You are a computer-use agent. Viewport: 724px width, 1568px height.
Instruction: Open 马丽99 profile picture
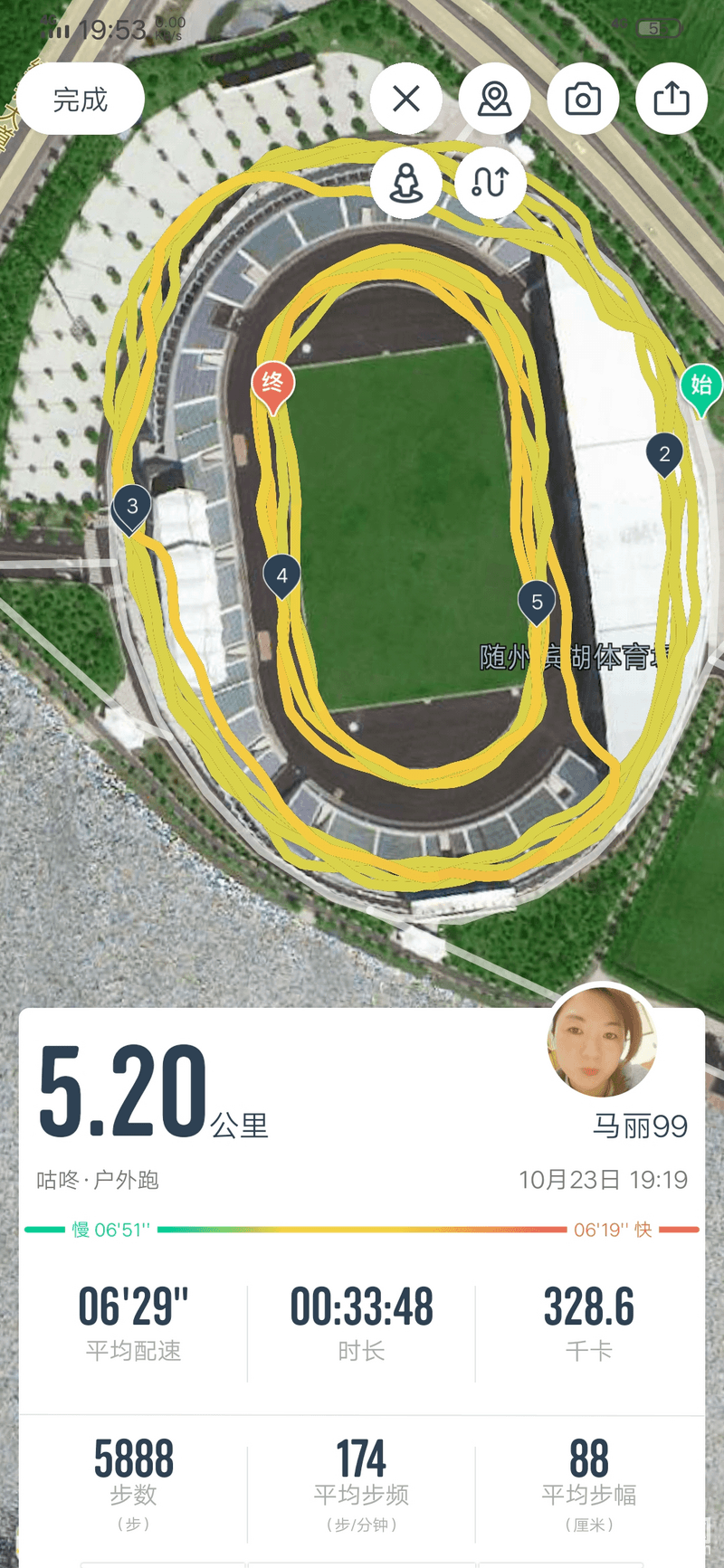[601, 1041]
